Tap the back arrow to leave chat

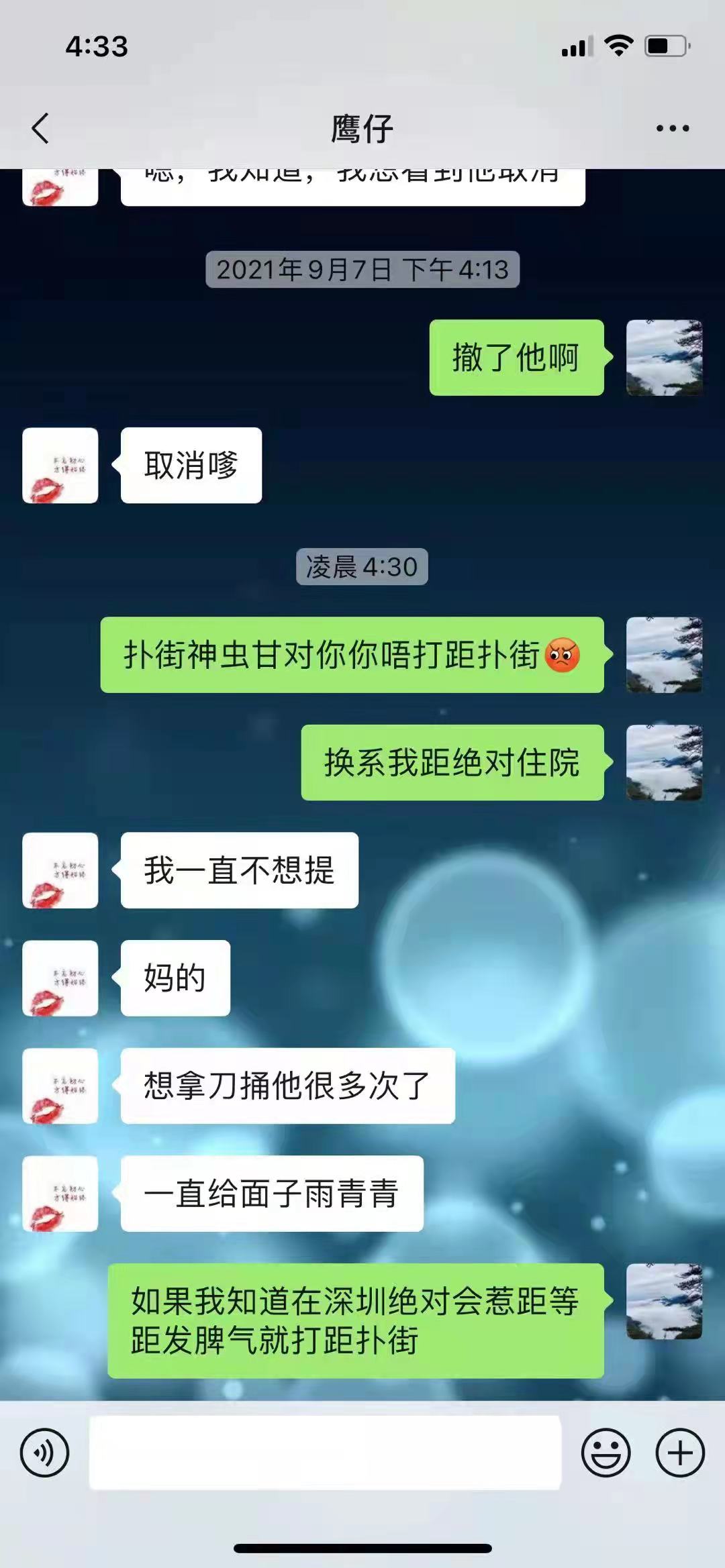coord(42,129)
